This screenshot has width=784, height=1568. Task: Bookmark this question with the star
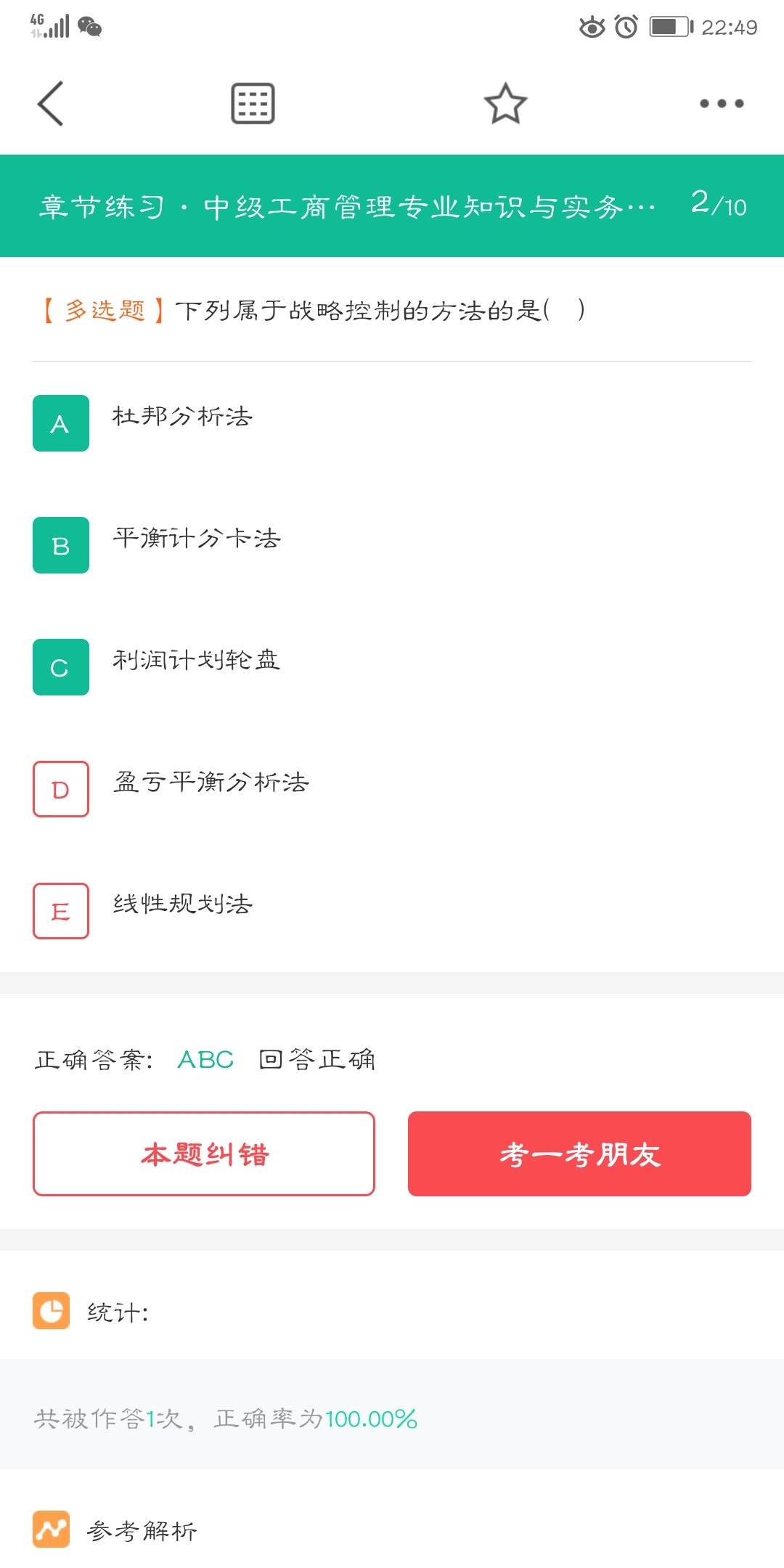click(x=505, y=103)
